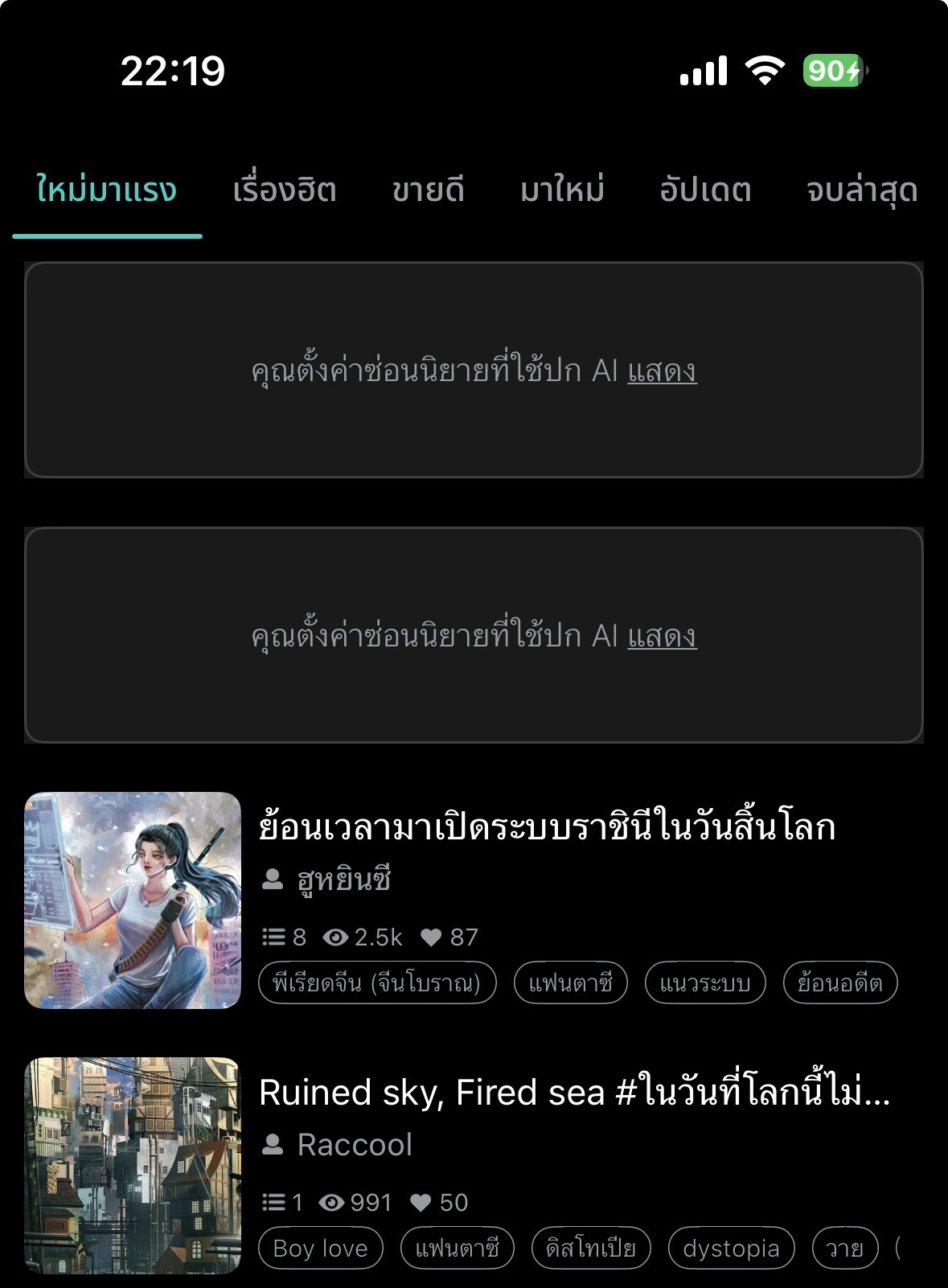View author ฮูหยินซี's profile

pyautogui.click(x=343, y=880)
